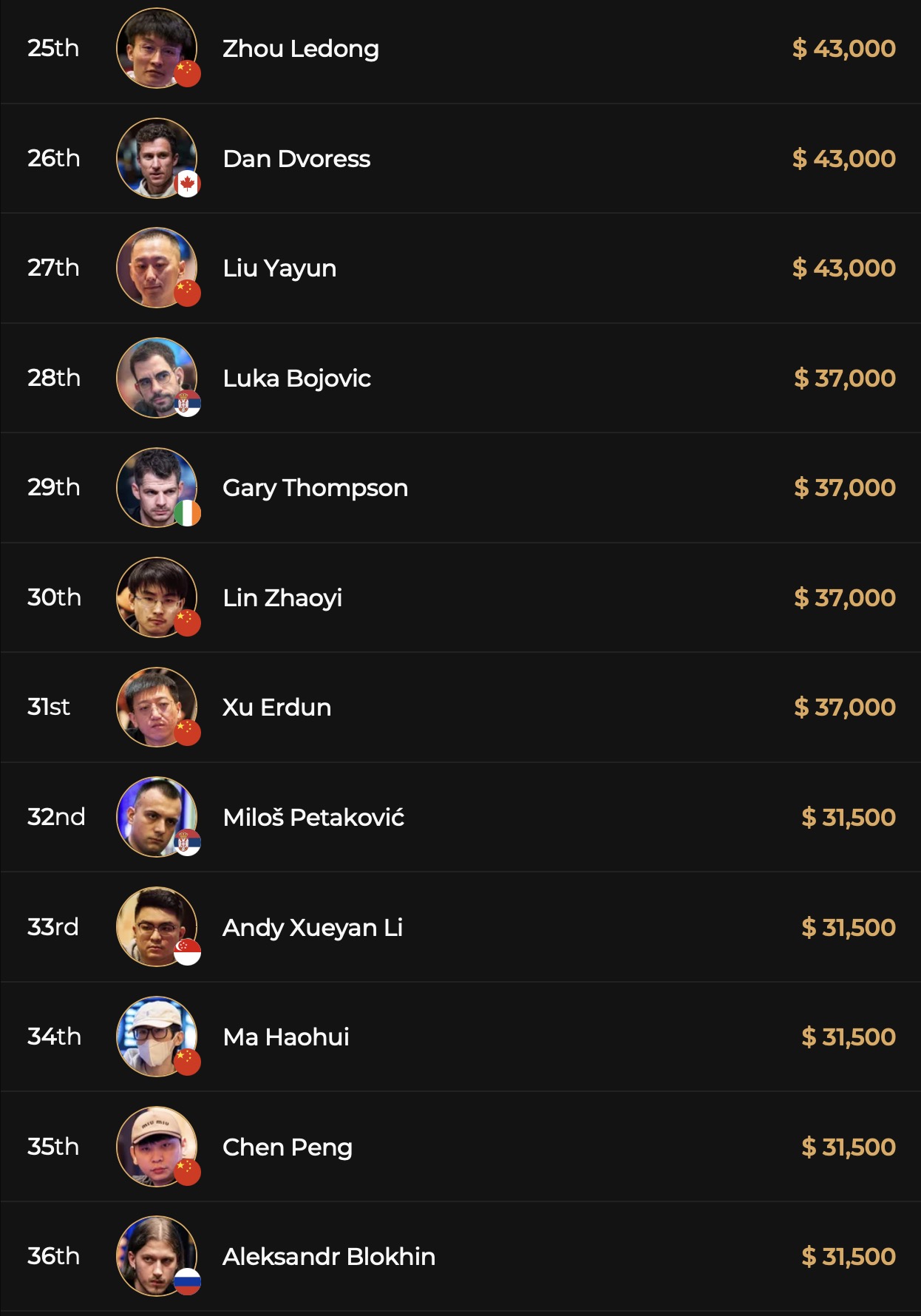Open Zhou Ledong's player profile
Viewport: 921px width, 1316px height.
click(300, 49)
